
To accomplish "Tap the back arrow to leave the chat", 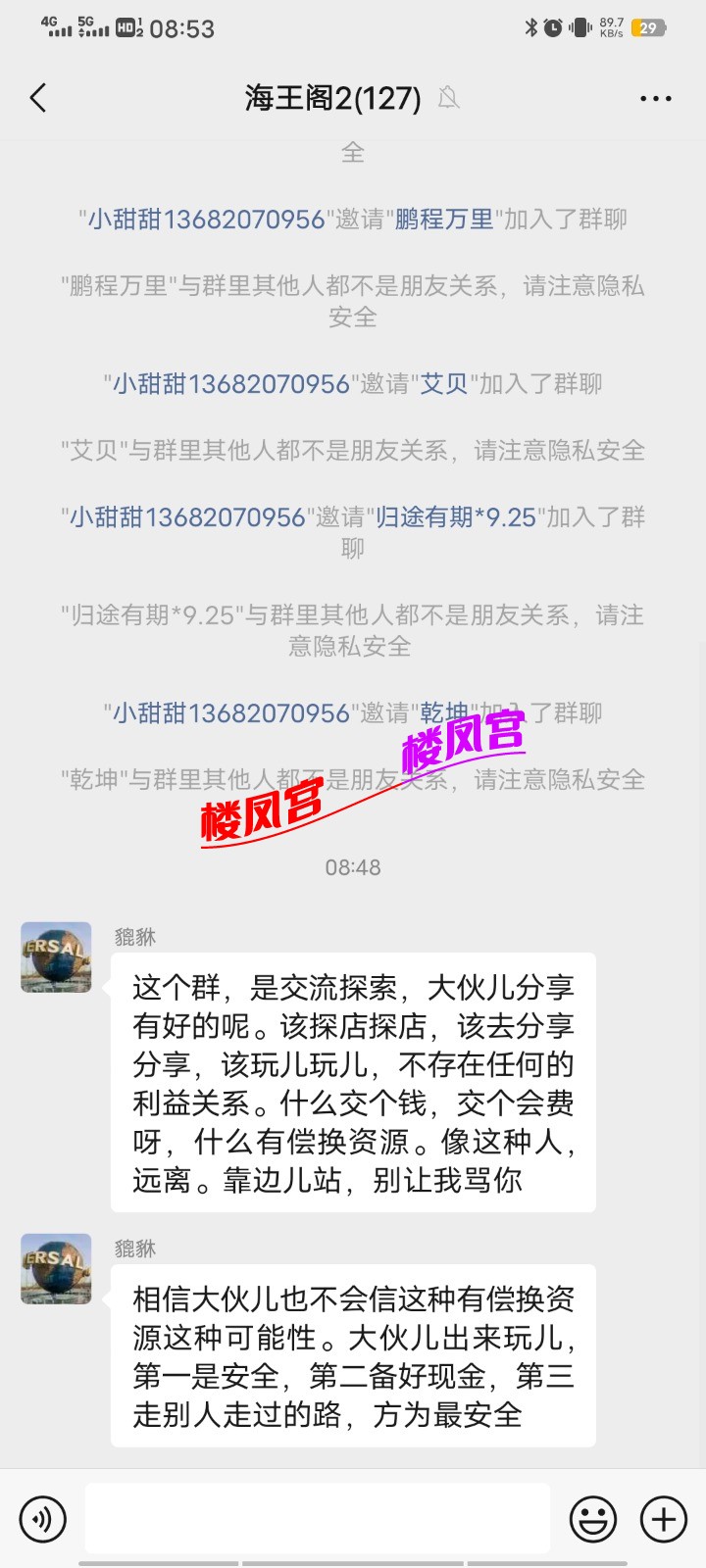I will [x=37, y=98].
